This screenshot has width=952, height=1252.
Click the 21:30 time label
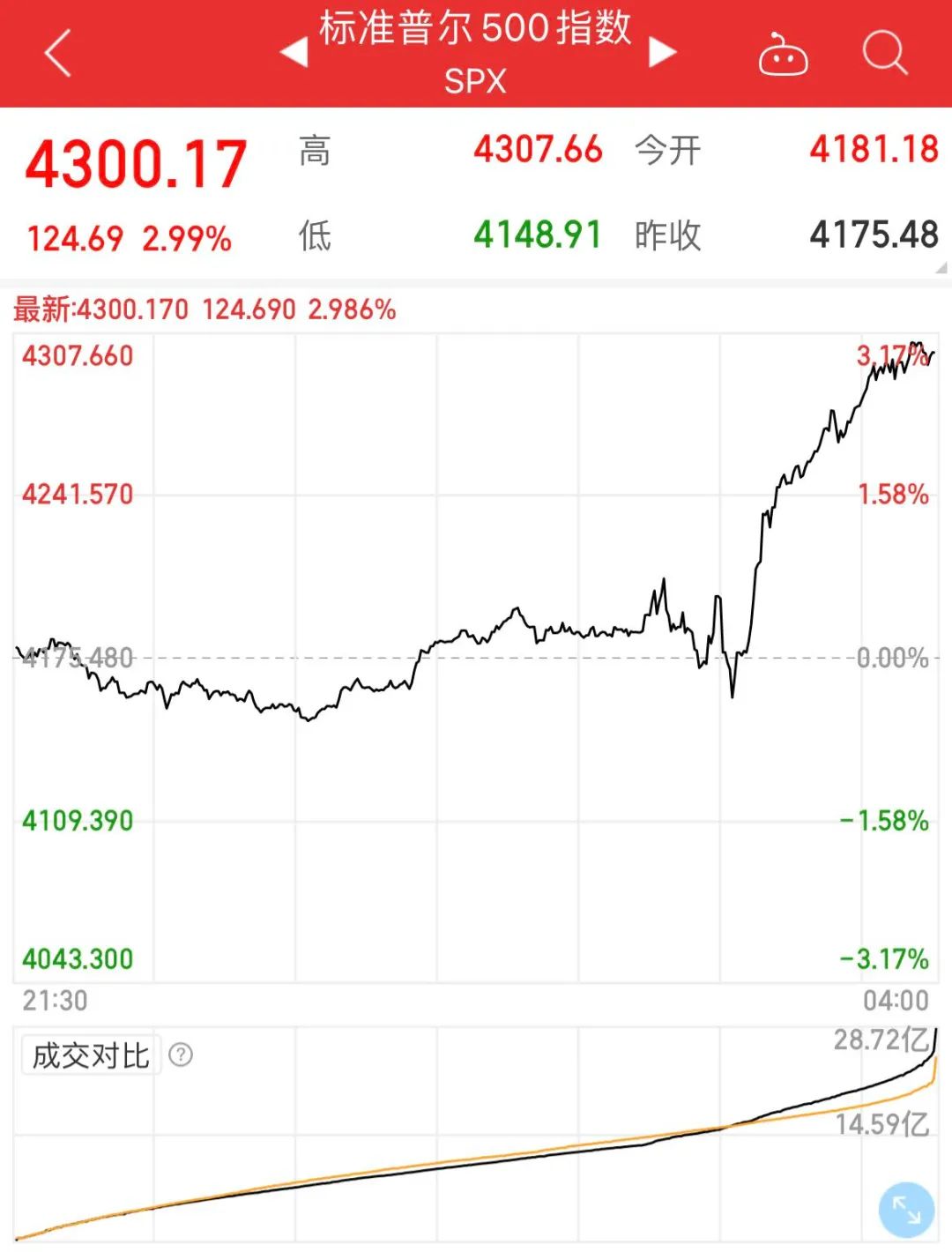pyautogui.click(x=56, y=1001)
